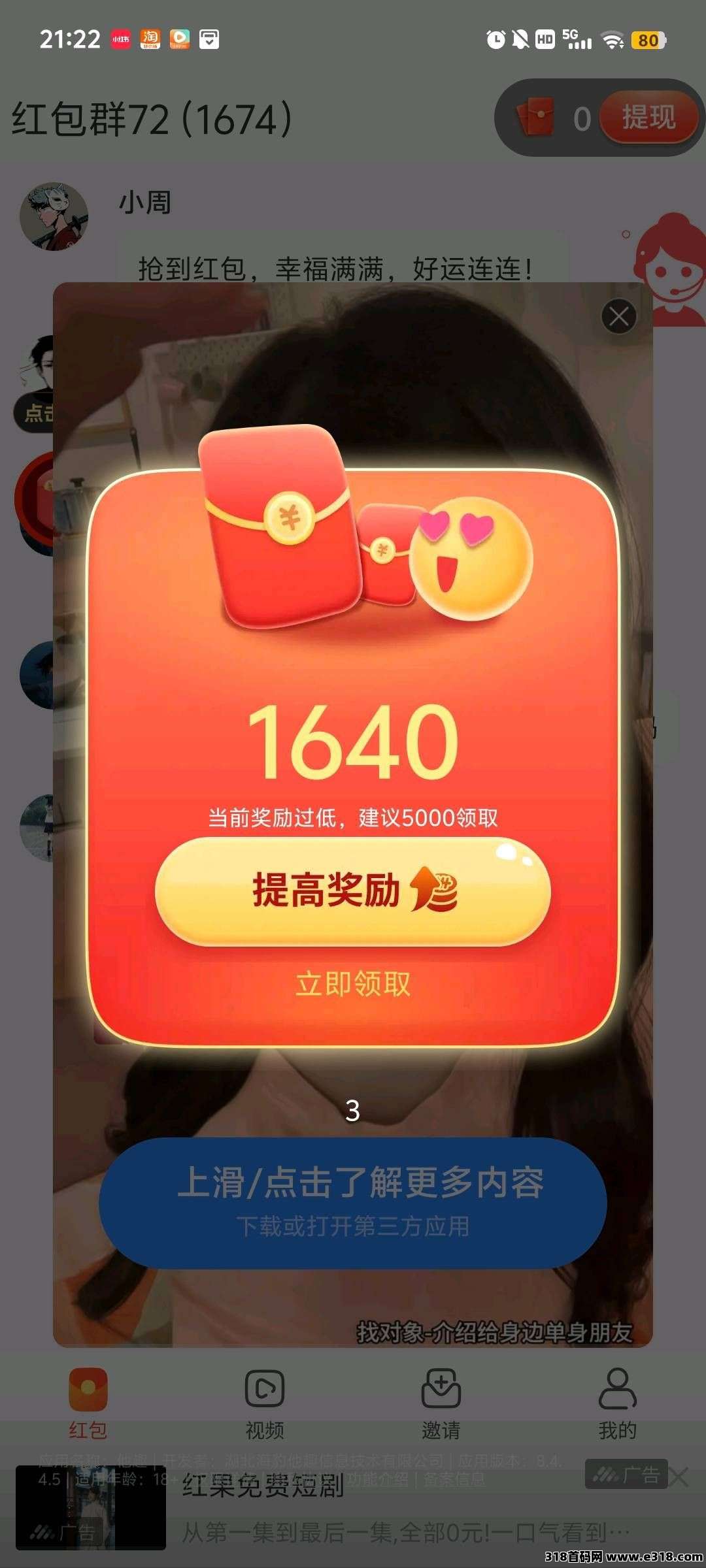Screen dimensions: 706x1568
Task: Open the customer service avatar icon
Action: 670,269
